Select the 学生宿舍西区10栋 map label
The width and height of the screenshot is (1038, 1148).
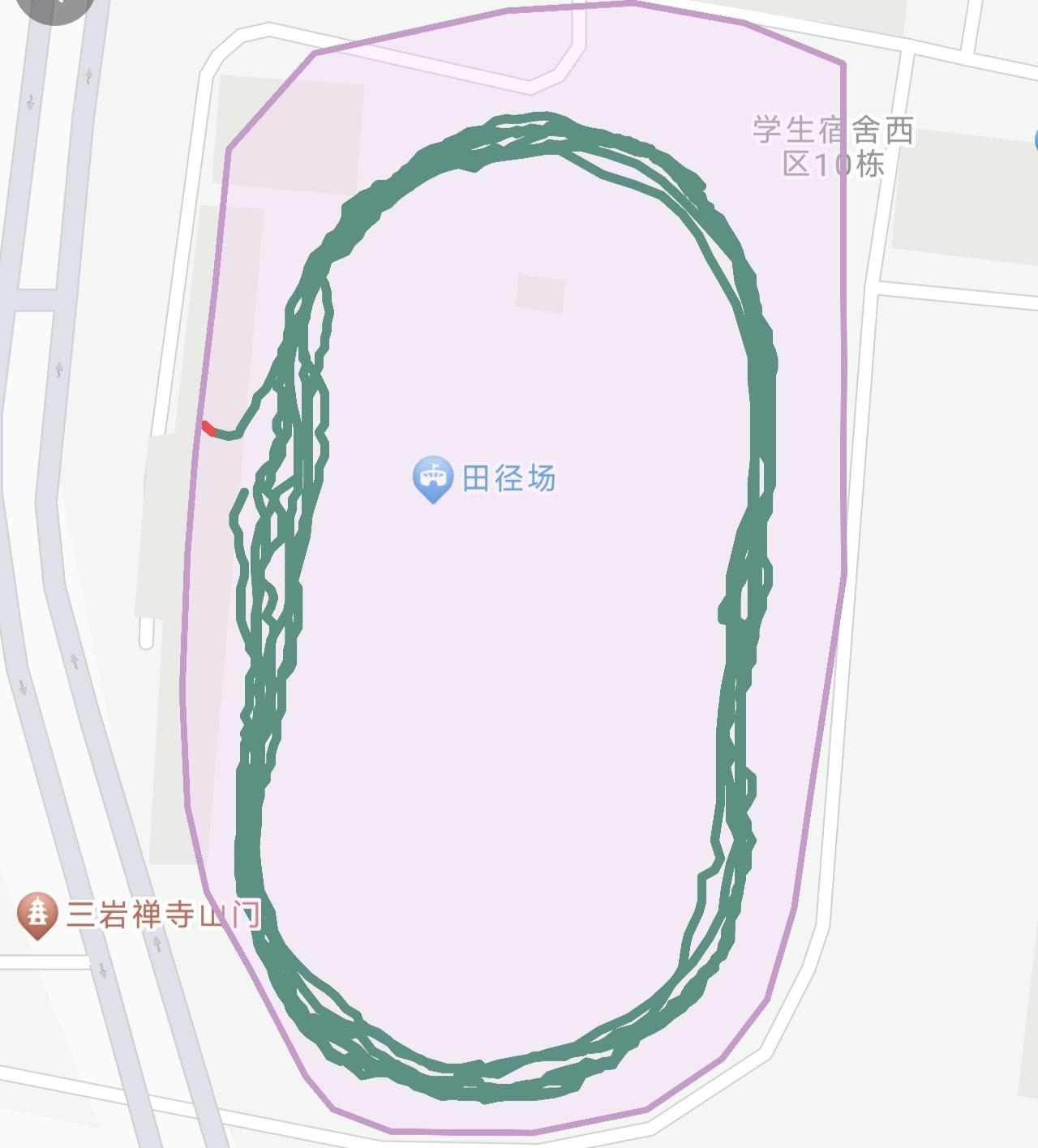tap(833, 147)
